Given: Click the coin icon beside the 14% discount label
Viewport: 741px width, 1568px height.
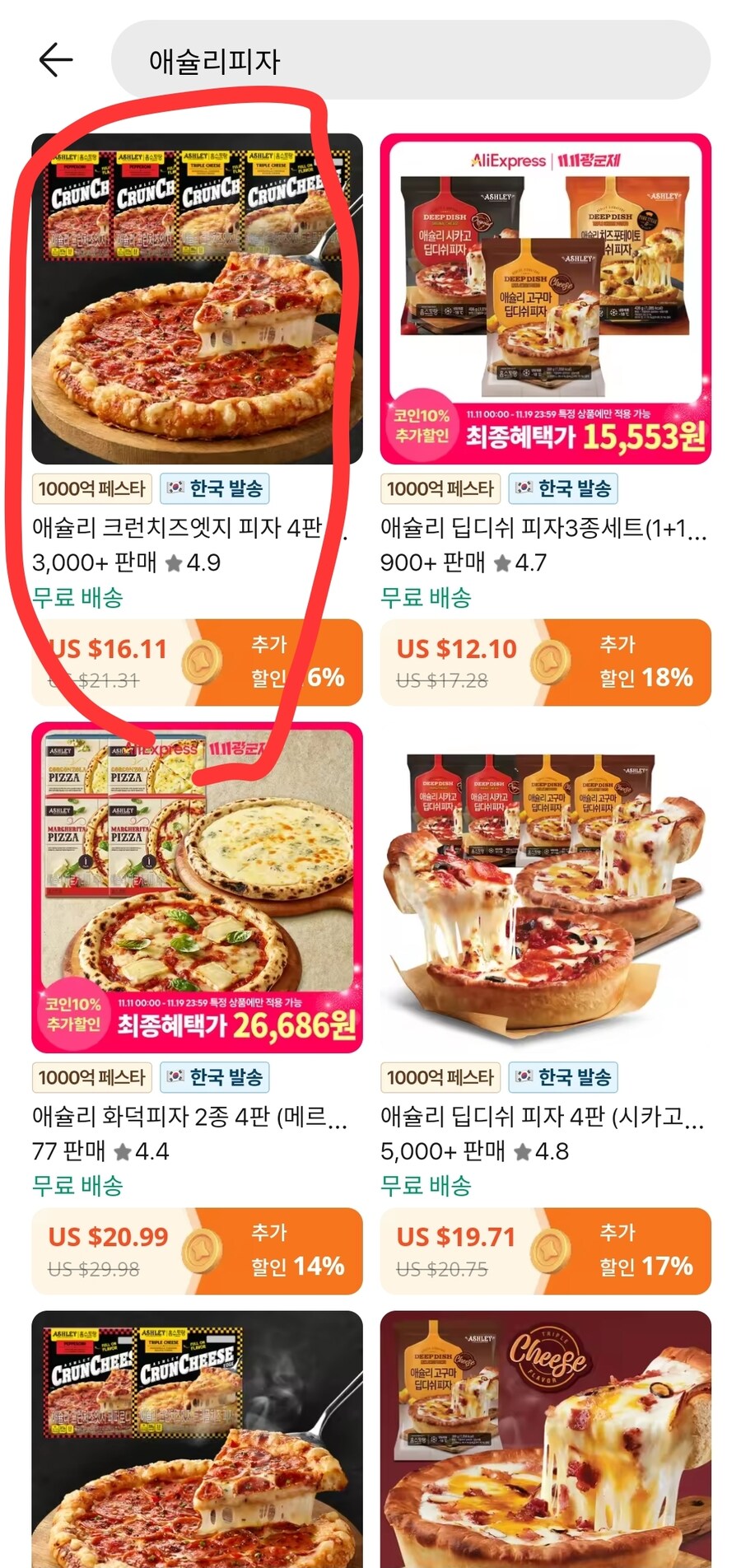Looking at the screenshot, I should (203, 1251).
